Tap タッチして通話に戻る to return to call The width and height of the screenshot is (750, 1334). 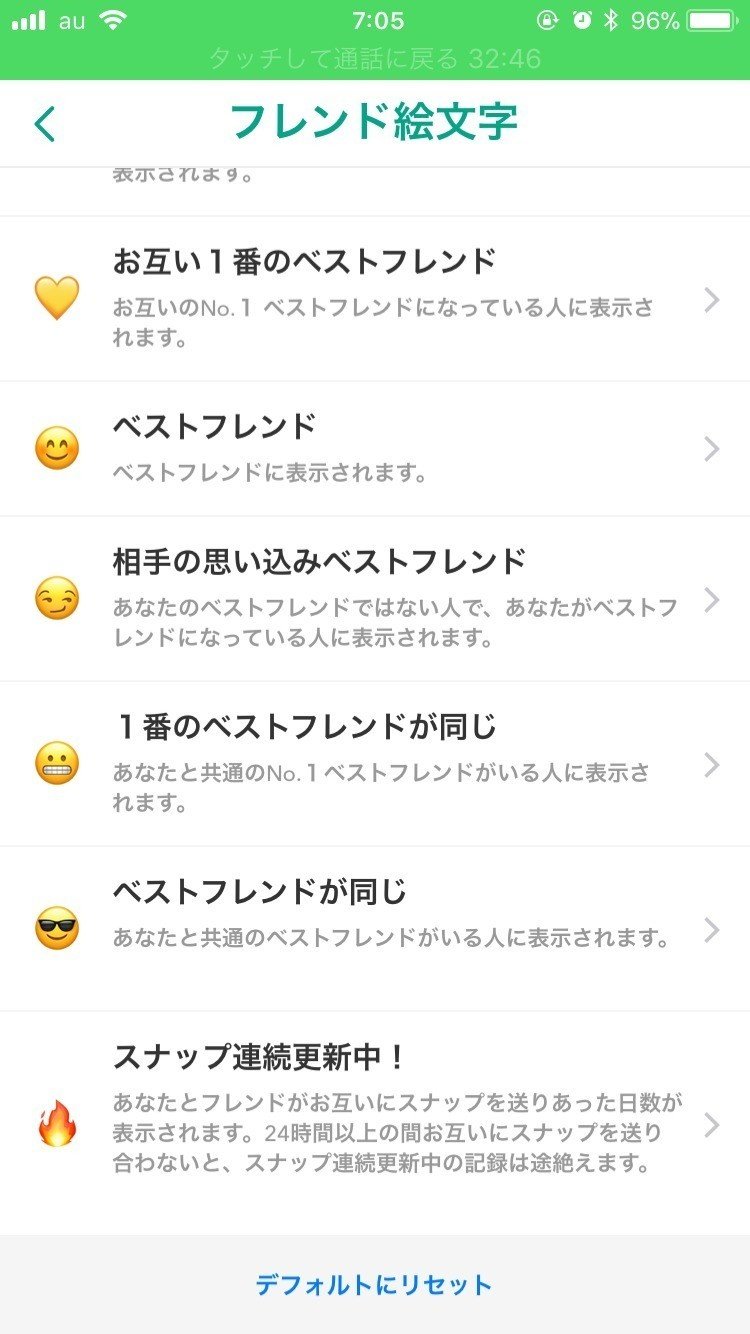pos(375,60)
